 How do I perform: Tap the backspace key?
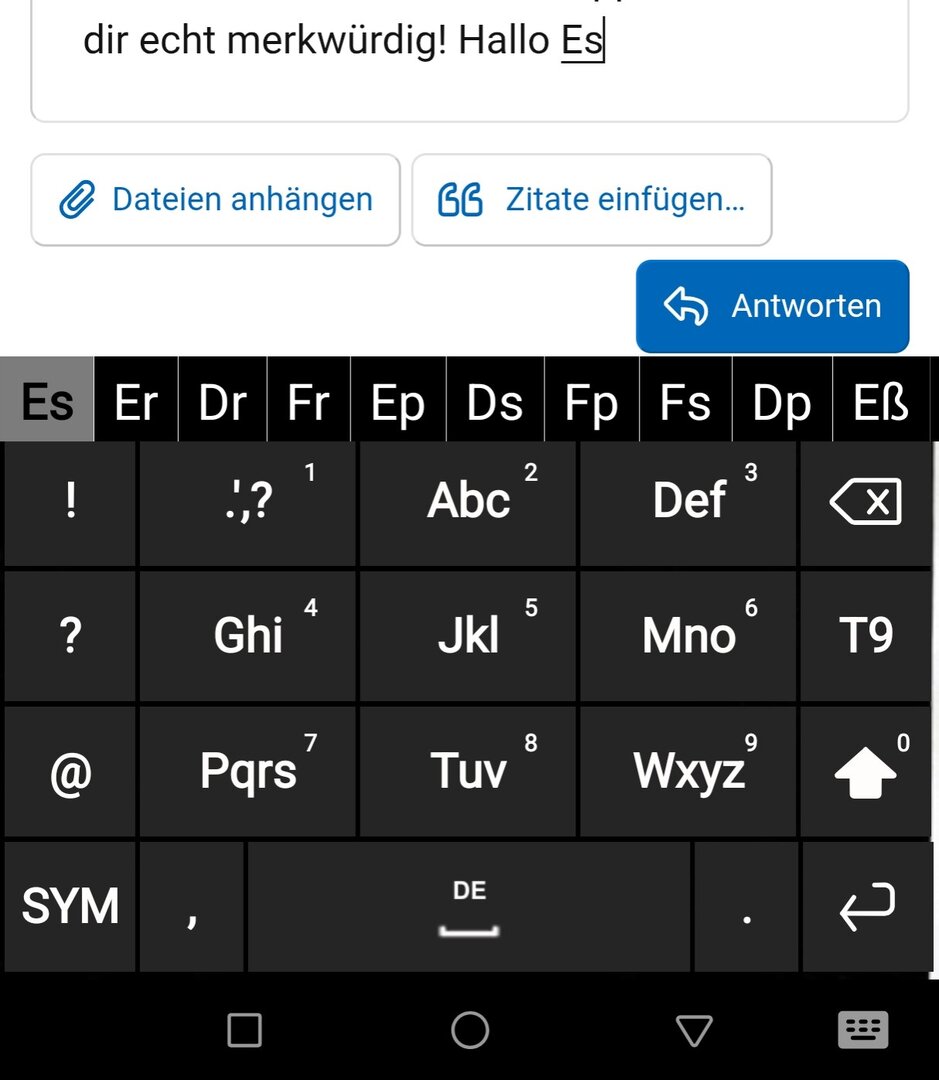(866, 503)
